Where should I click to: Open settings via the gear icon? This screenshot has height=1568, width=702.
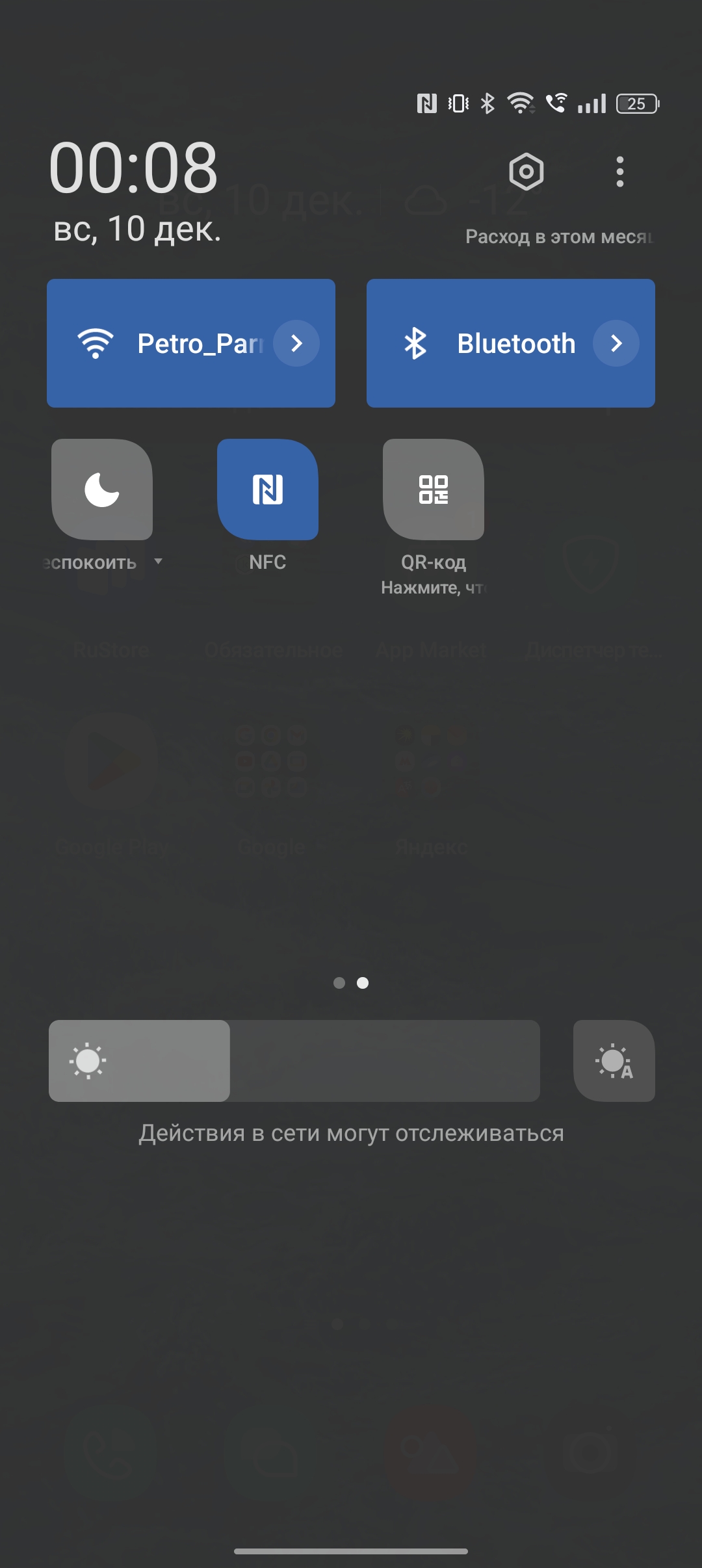click(x=526, y=172)
